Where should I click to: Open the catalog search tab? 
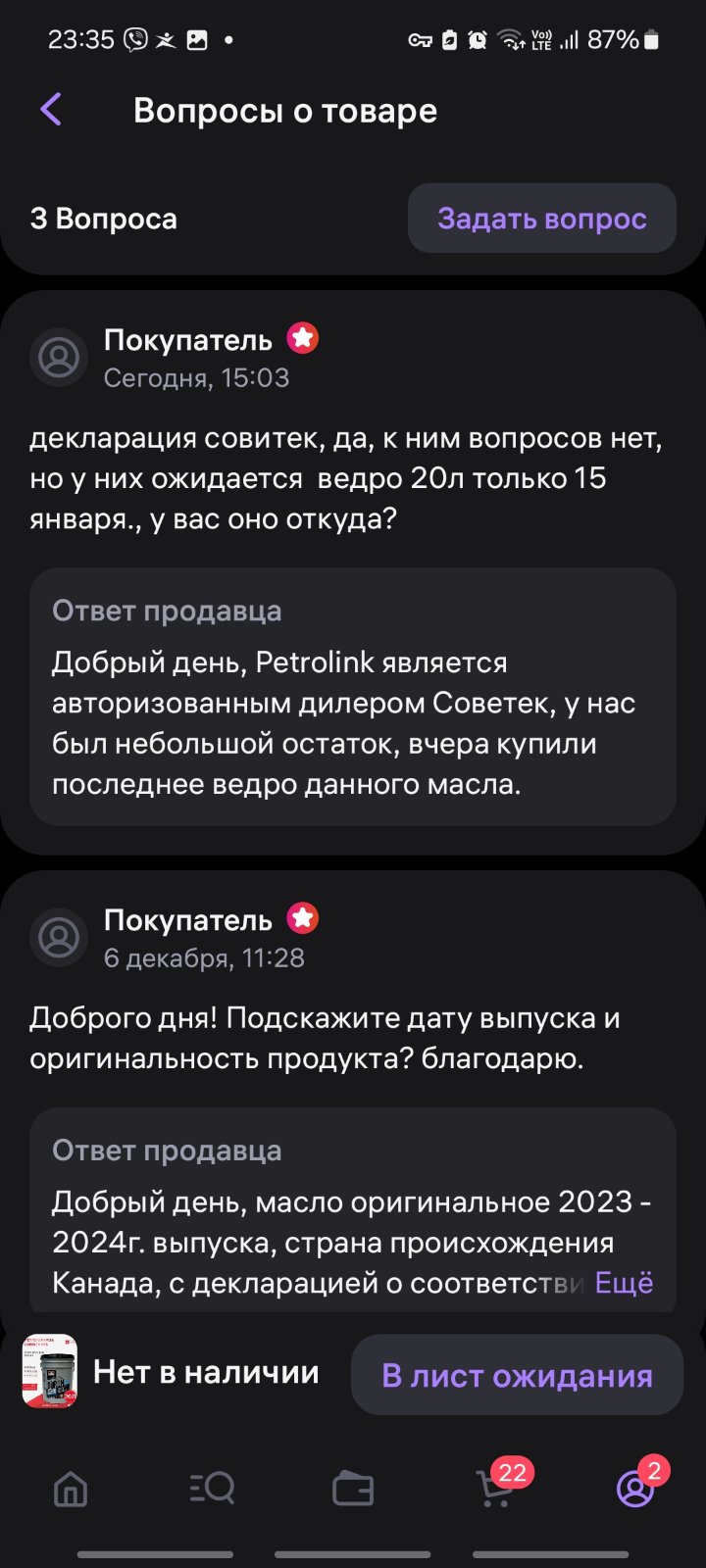click(212, 1490)
